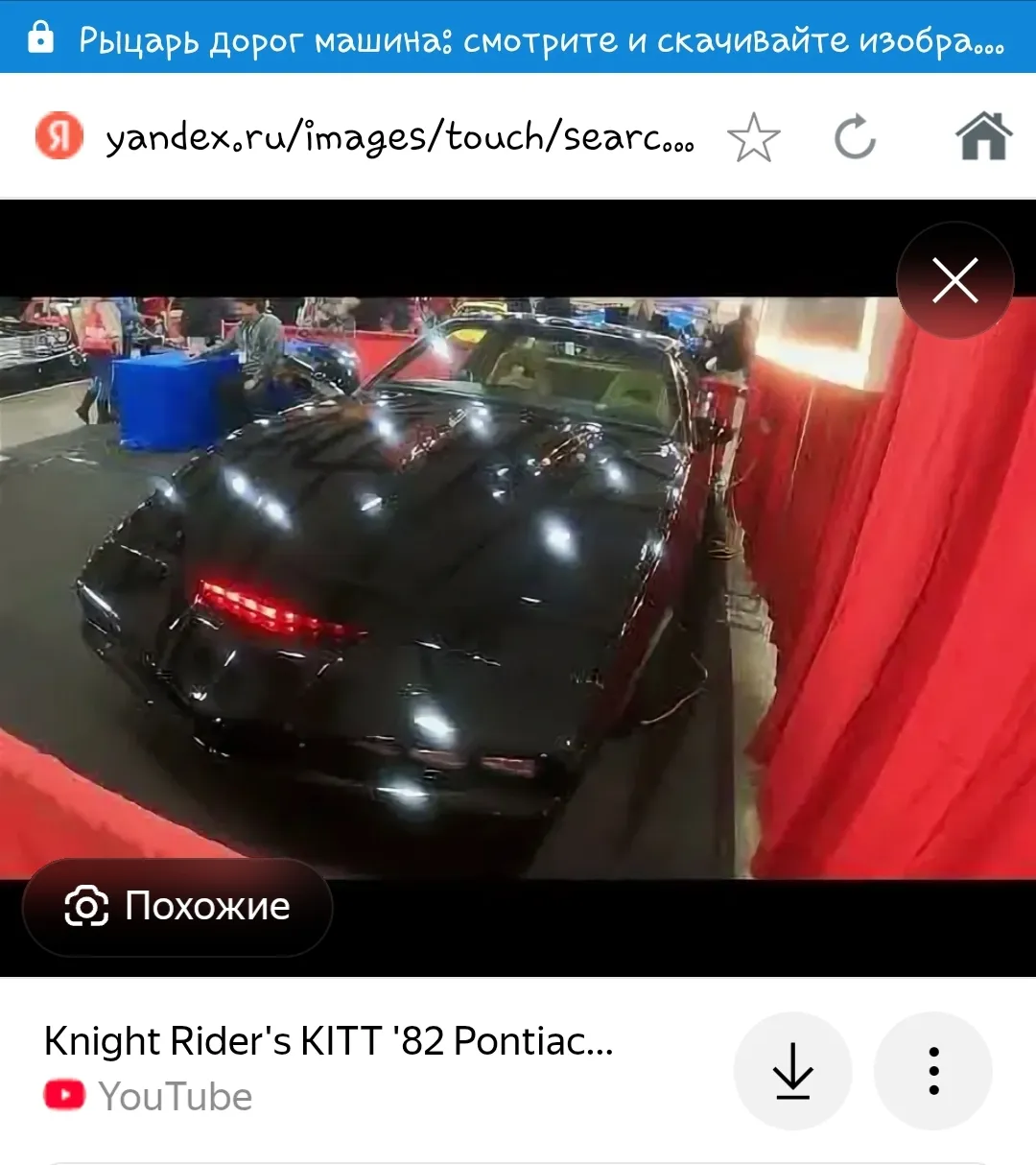The image size is (1036, 1165).
Task: Bookmark this page with the star
Action: pyautogui.click(x=754, y=137)
